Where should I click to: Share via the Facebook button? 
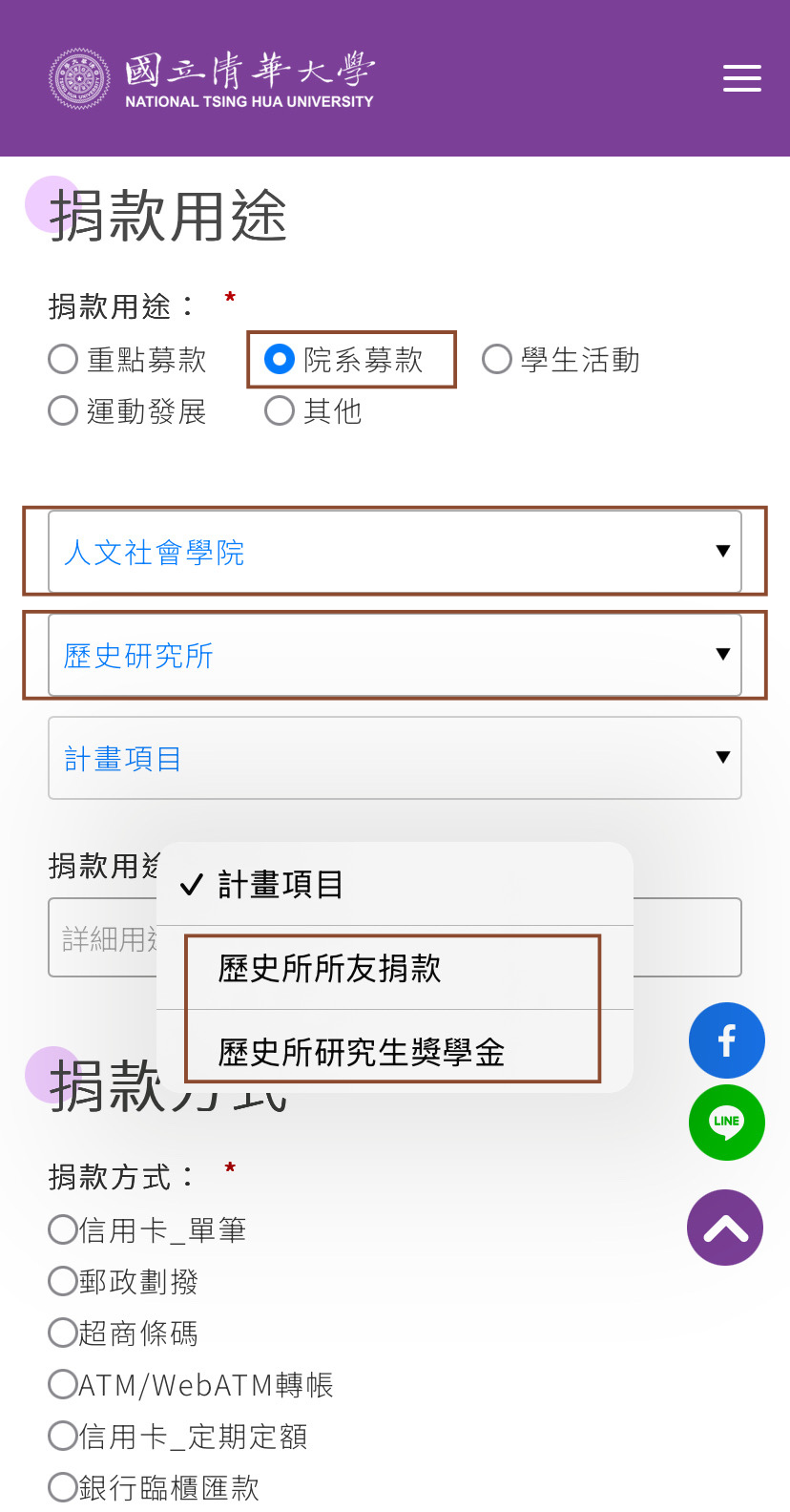click(727, 1040)
